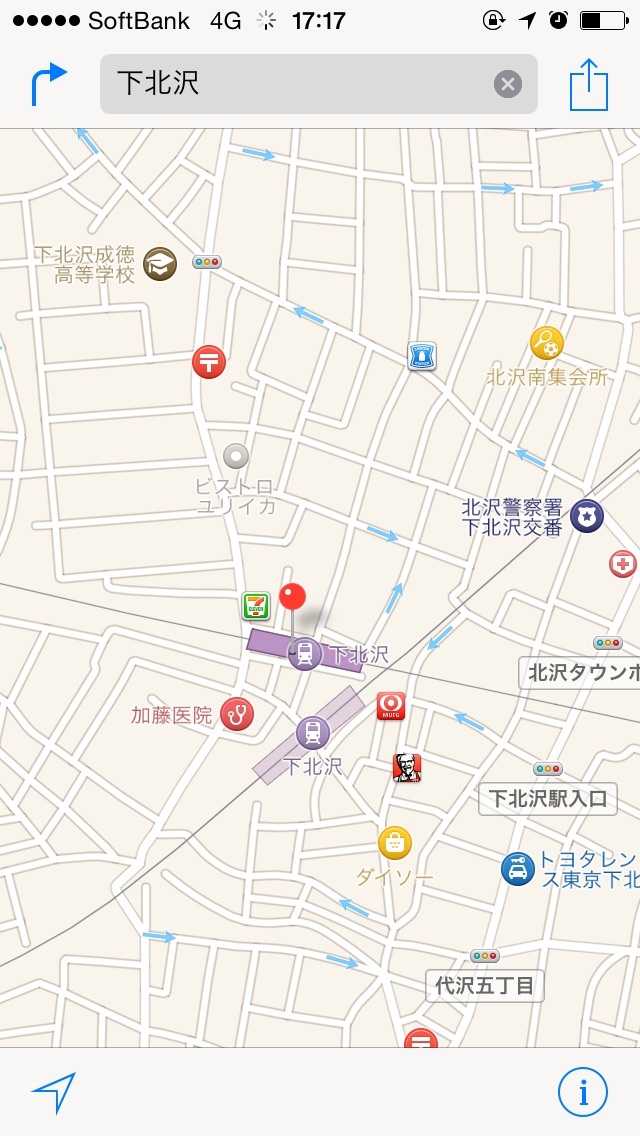Clear the search text

pos(508,84)
